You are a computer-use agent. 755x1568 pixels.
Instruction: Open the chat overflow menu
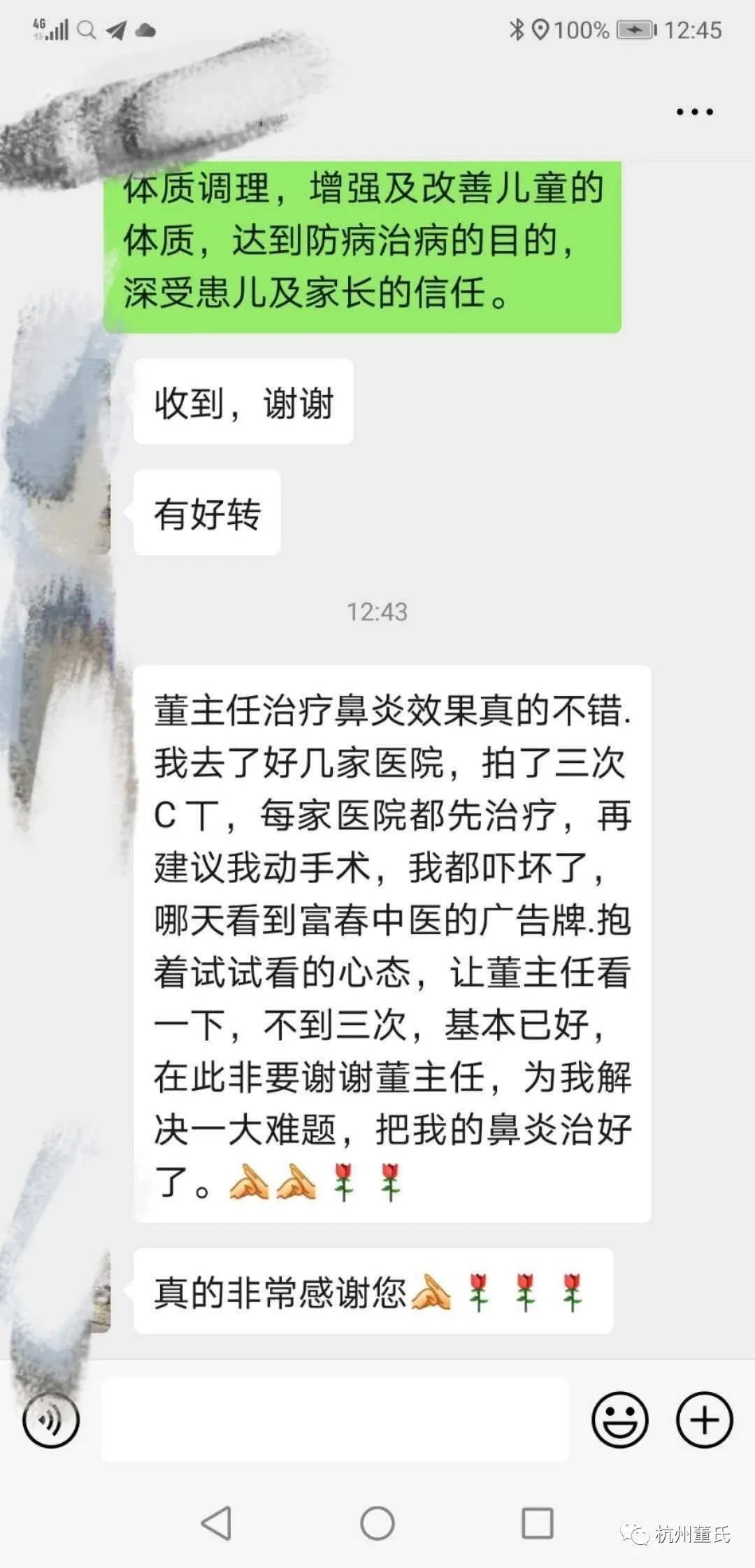[694, 112]
